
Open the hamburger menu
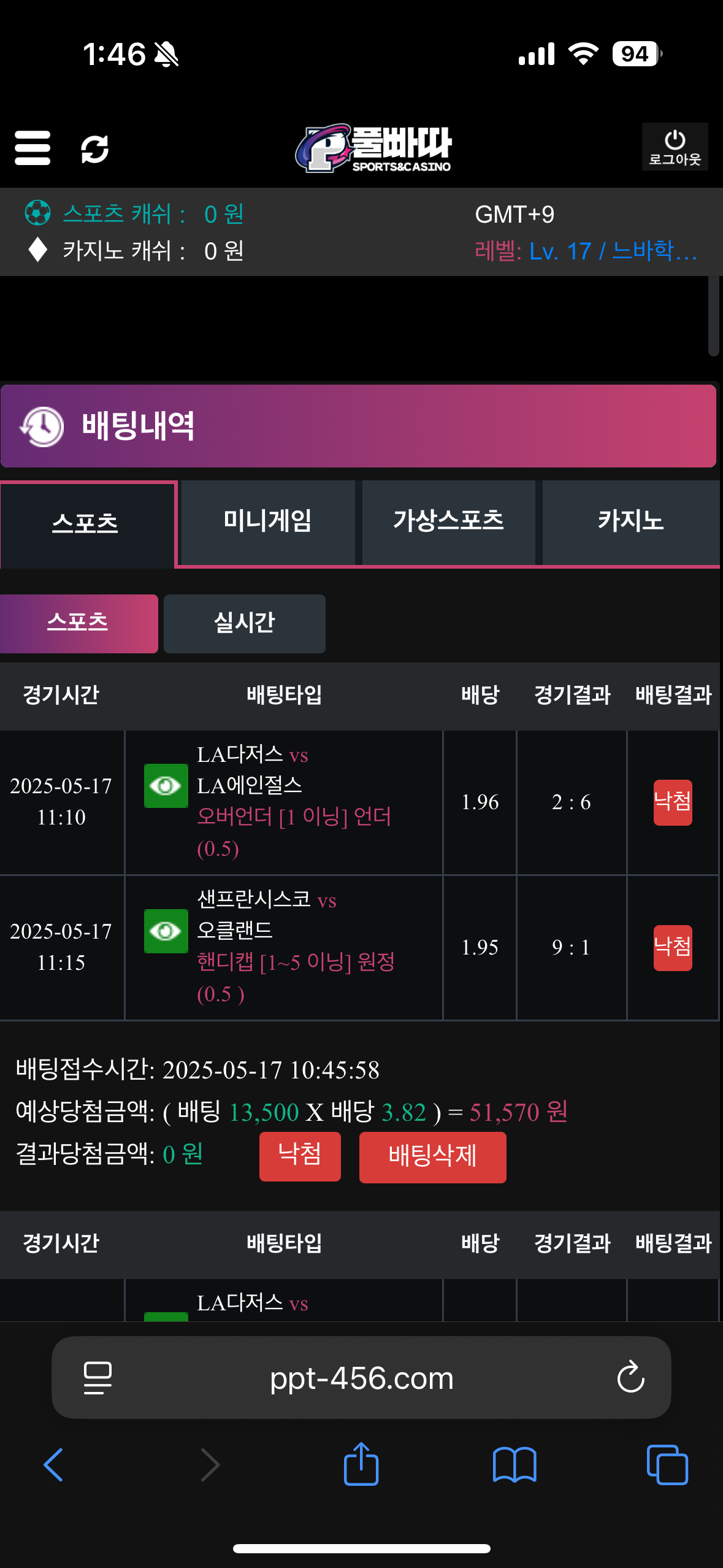pos(33,148)
